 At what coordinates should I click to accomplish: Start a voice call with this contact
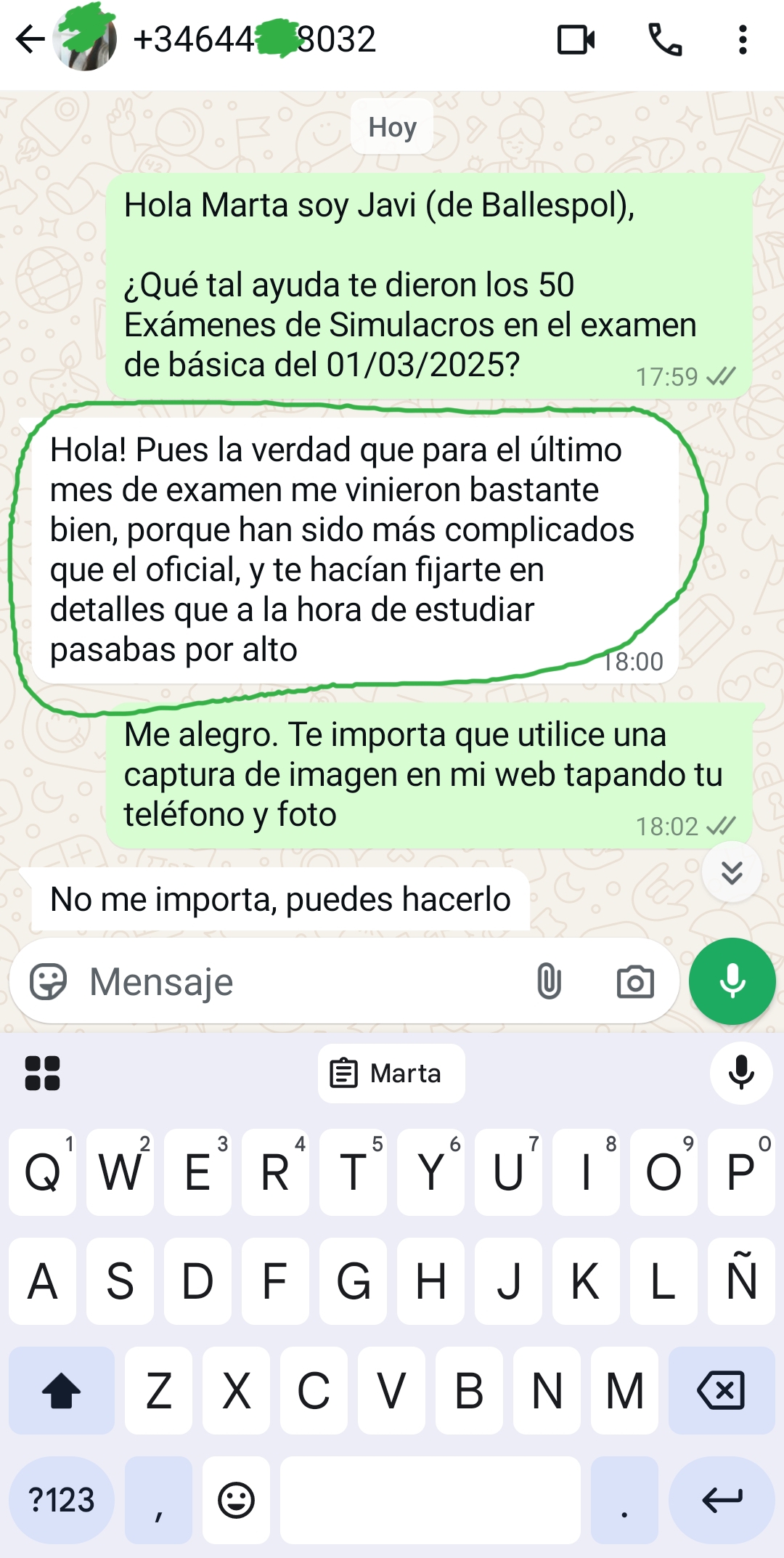coord(664,40)
